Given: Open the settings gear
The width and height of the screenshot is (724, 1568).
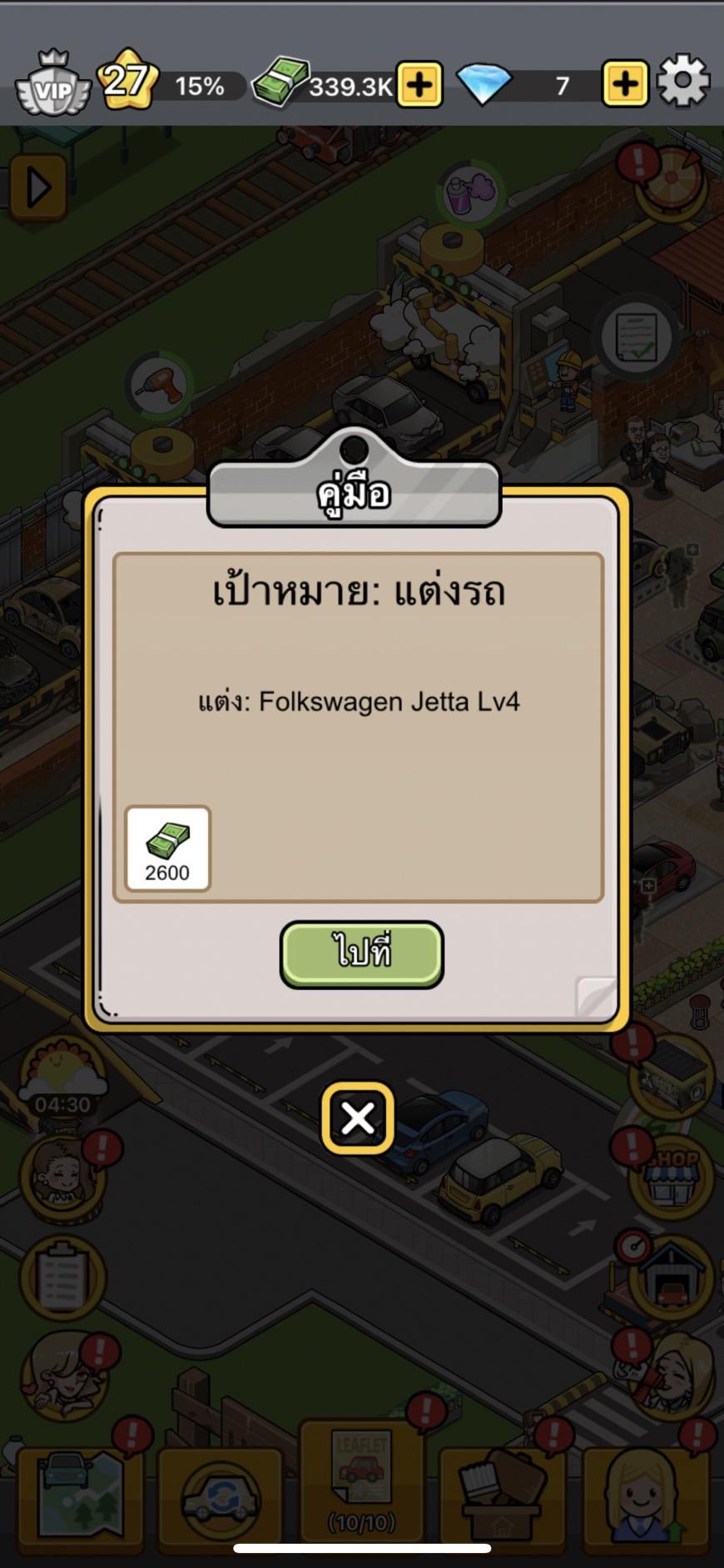Looking at the screenshot, I should [x=682, y=82].
